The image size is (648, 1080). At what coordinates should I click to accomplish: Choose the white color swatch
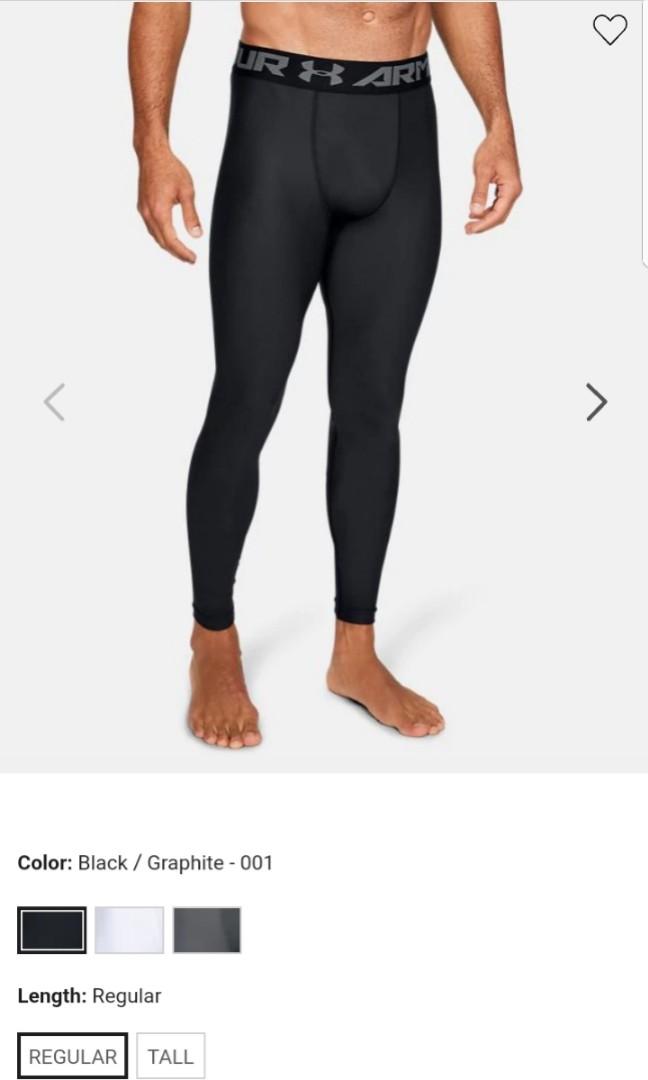pos(129,930)
